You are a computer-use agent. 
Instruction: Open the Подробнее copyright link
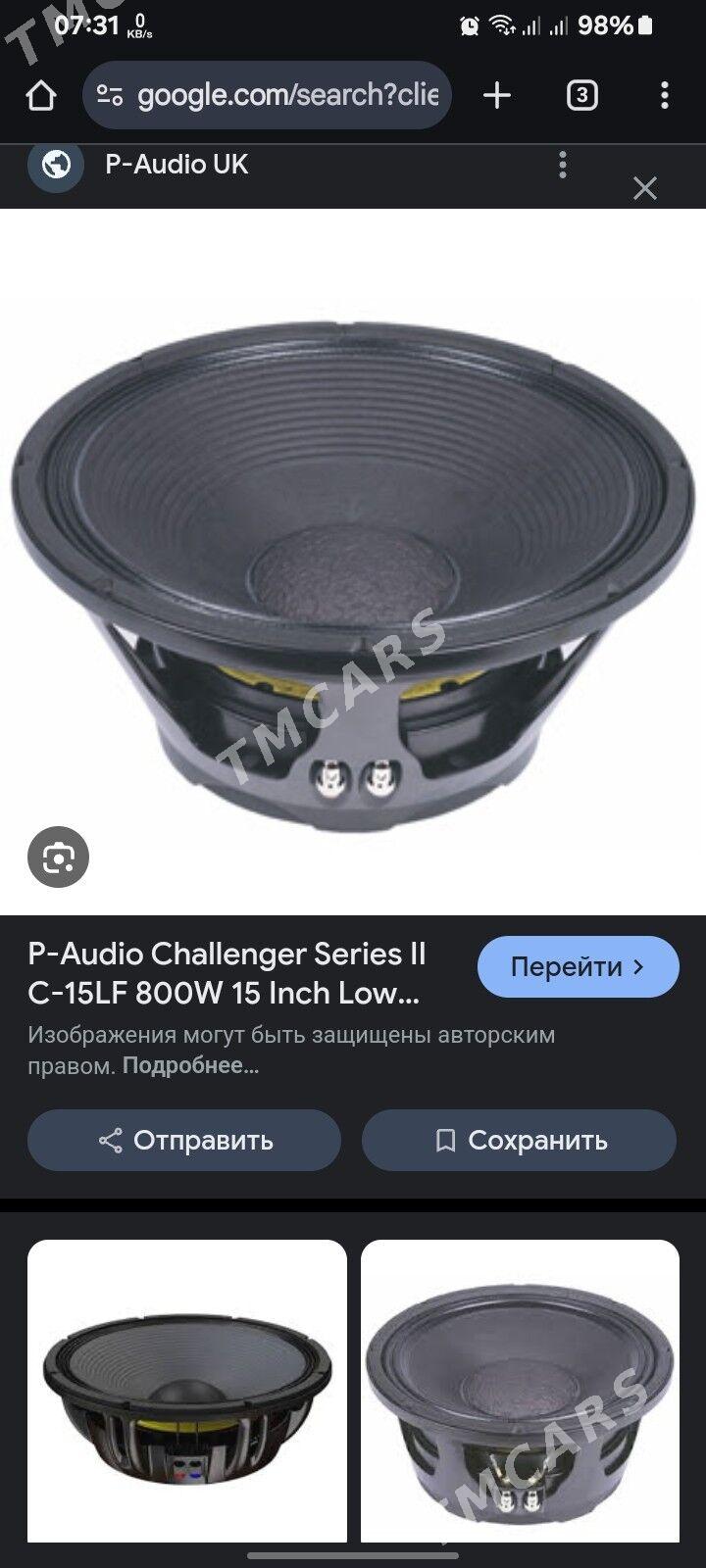click(191, 1065)
